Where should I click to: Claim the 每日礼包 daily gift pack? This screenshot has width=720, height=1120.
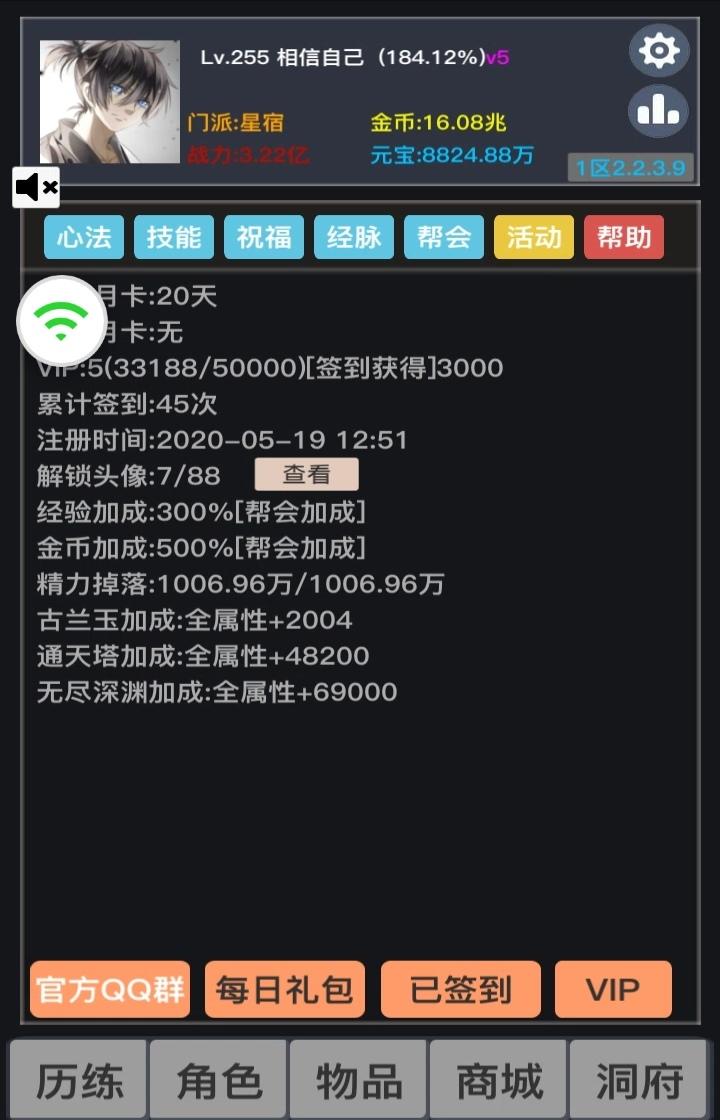(x=285, y=990)
